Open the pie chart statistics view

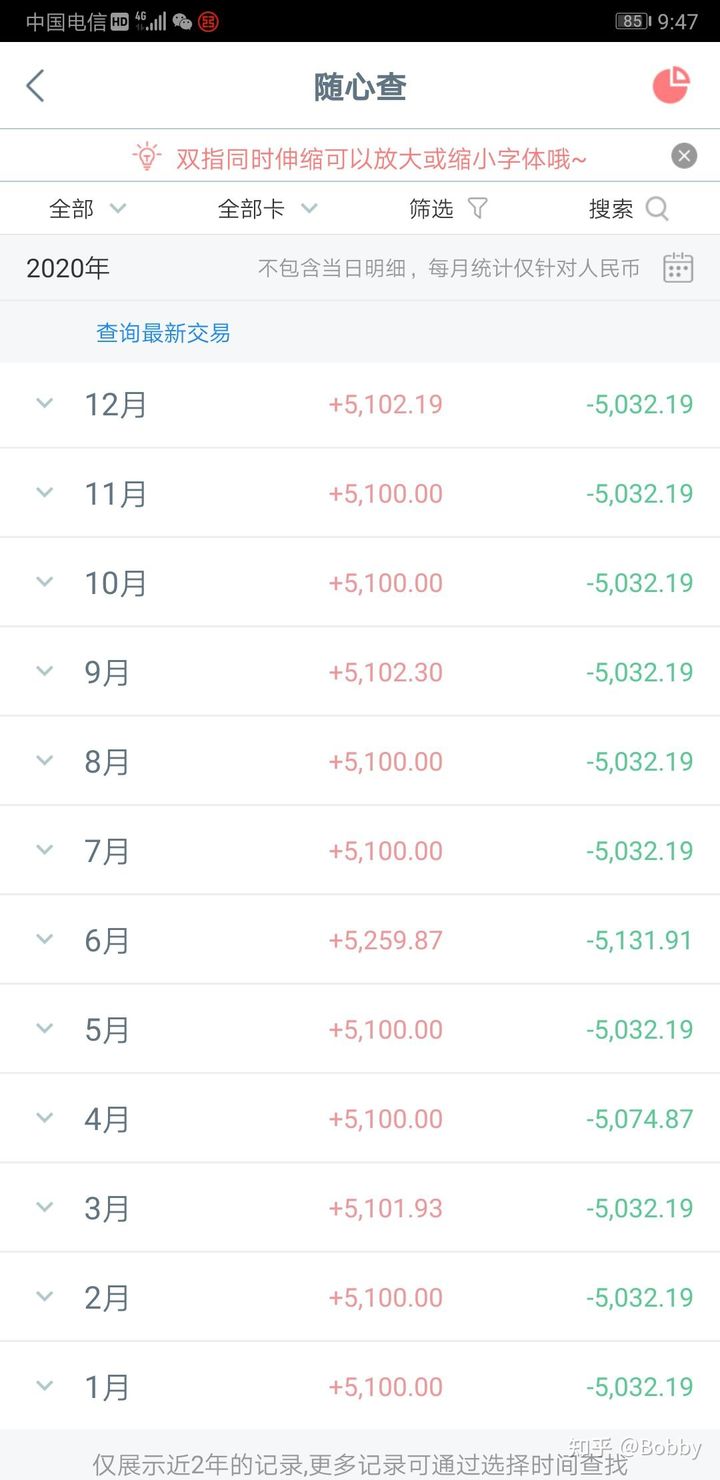point(671,85)
